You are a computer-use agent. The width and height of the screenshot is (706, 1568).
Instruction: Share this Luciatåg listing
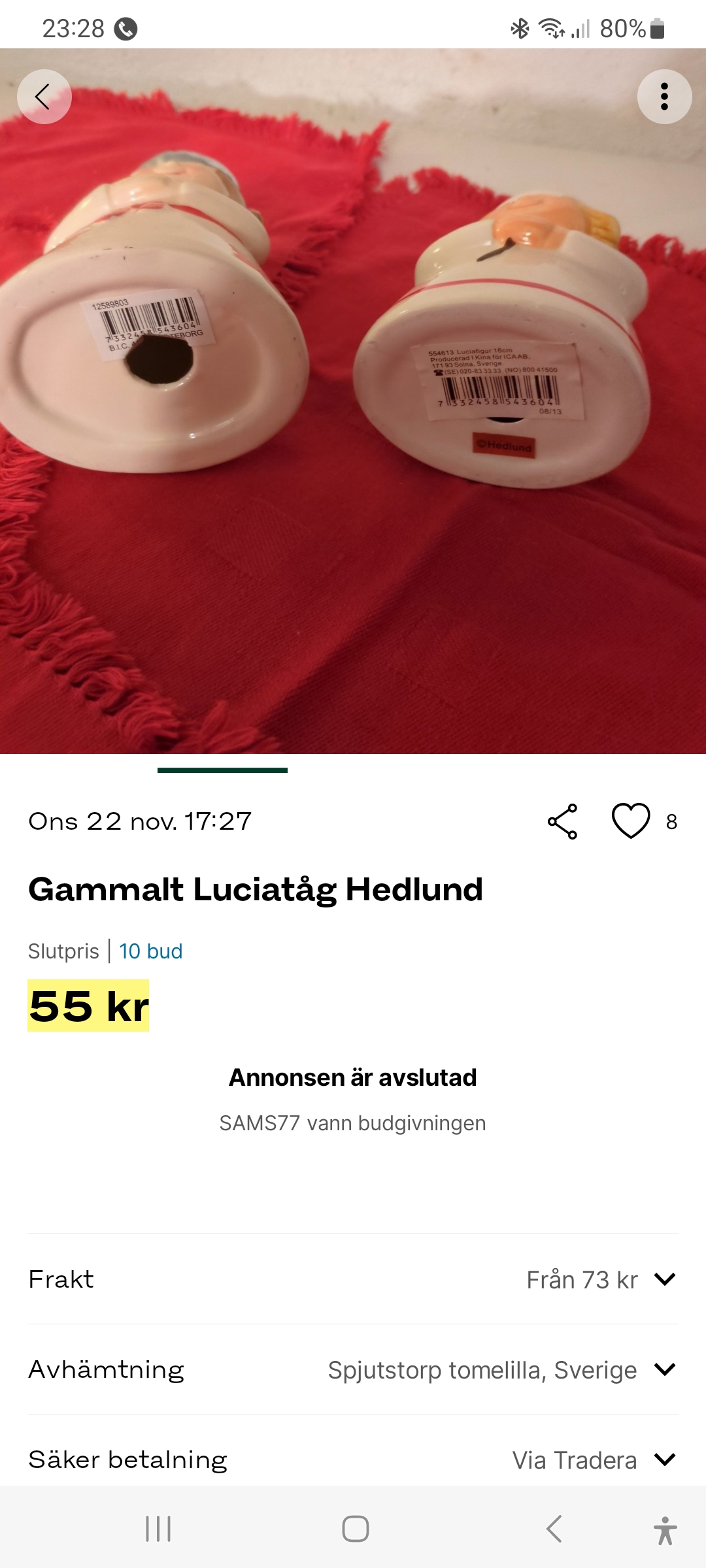pyautogui.click(x=562, y=821)
